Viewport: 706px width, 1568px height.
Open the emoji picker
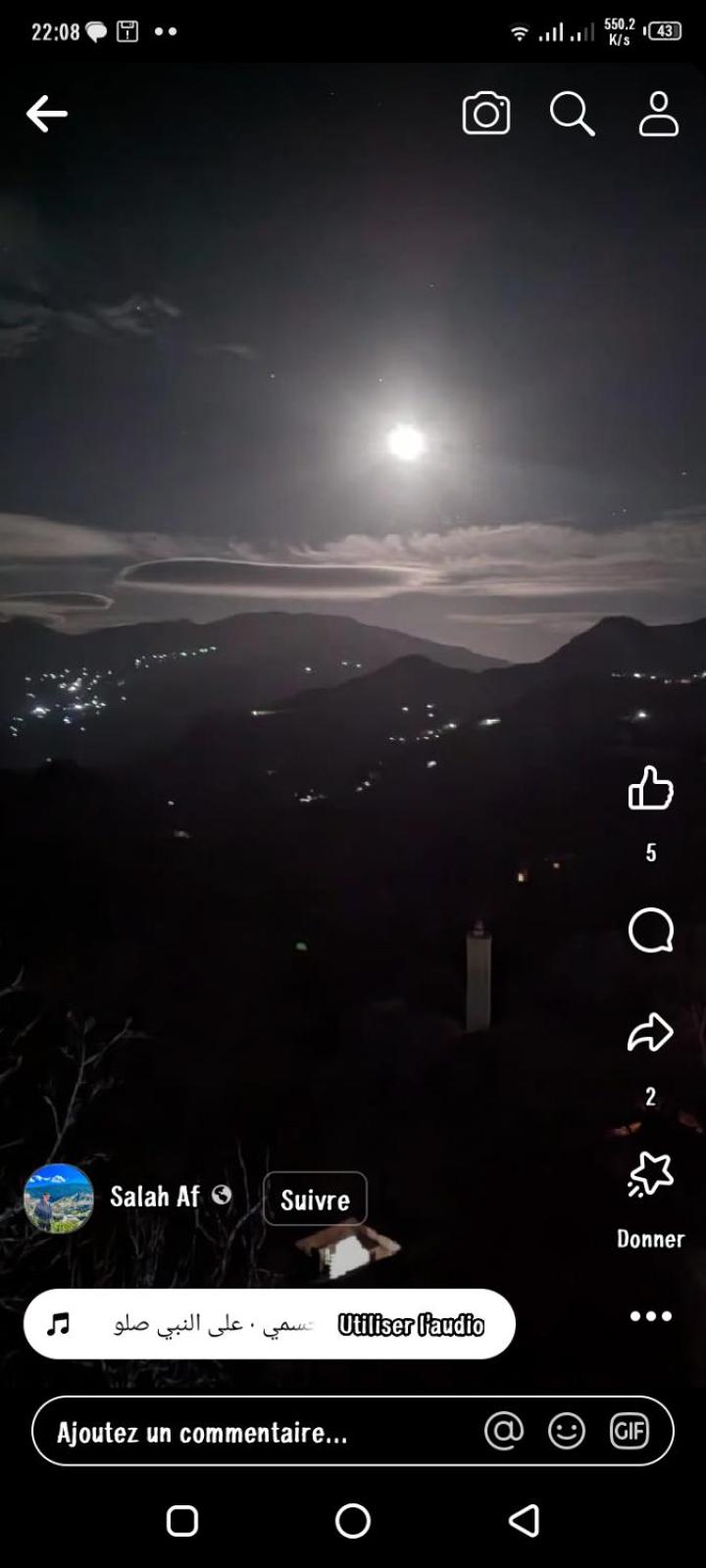(x=567, y=1432)
